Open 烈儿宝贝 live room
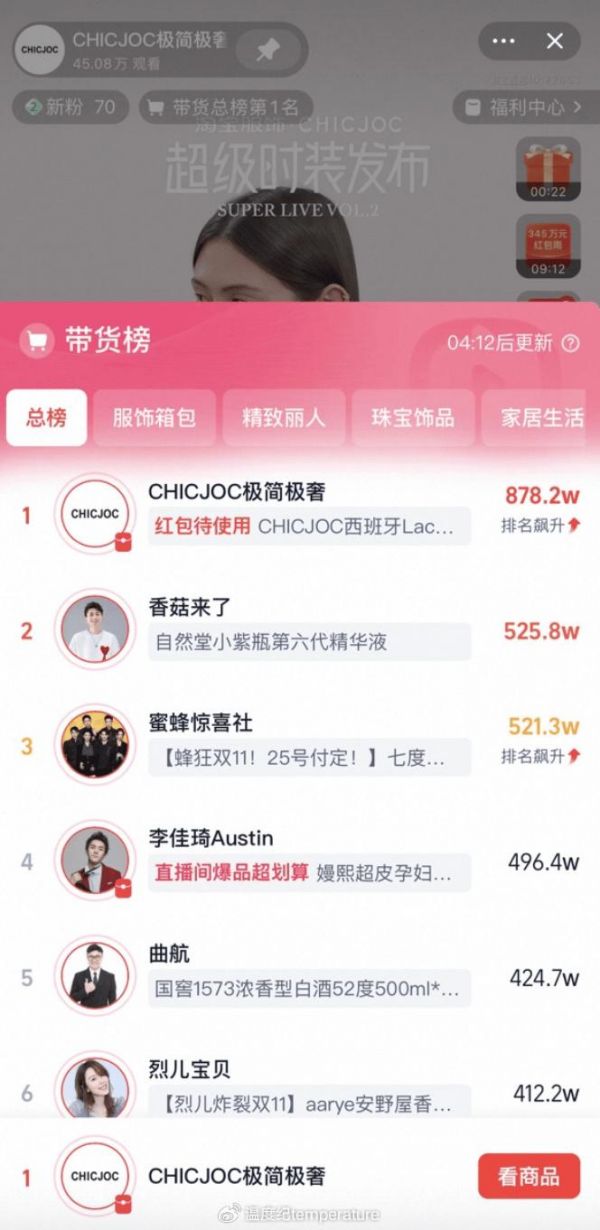Image resolution: width=600 pixels, height=1230 pixels. (x=300, y=1088)
